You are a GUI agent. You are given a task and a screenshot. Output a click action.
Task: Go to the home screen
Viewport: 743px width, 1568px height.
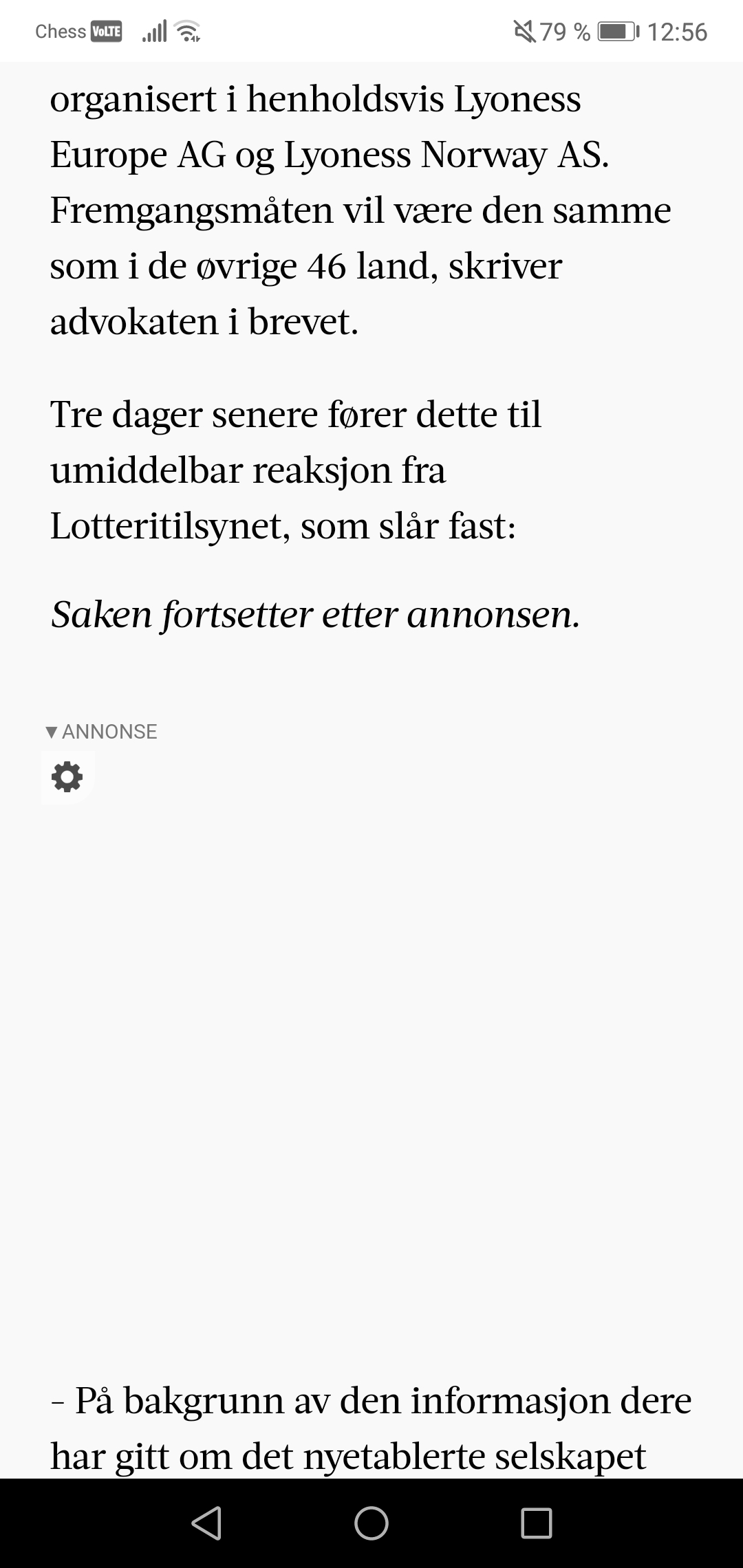pos(371,1523)
